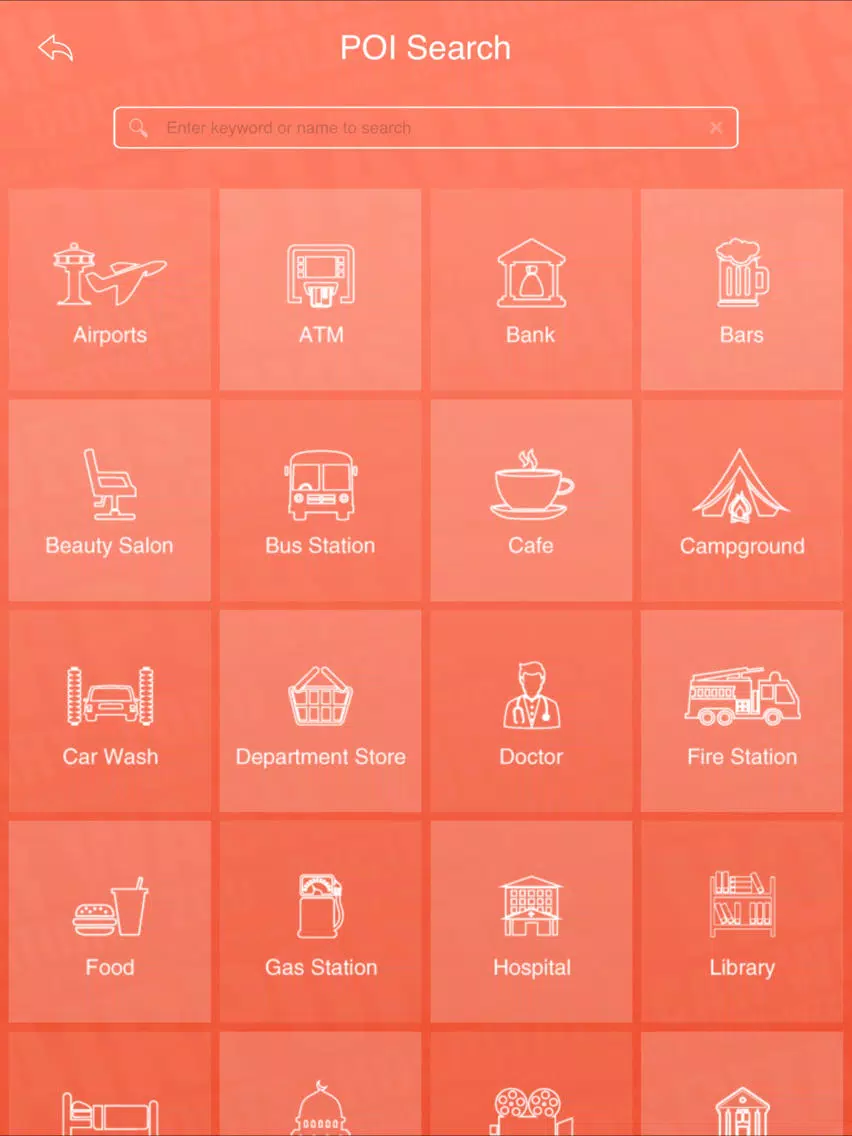Open the Department Store category
This screenshot has height=1136, width=852.
[321, 712]
